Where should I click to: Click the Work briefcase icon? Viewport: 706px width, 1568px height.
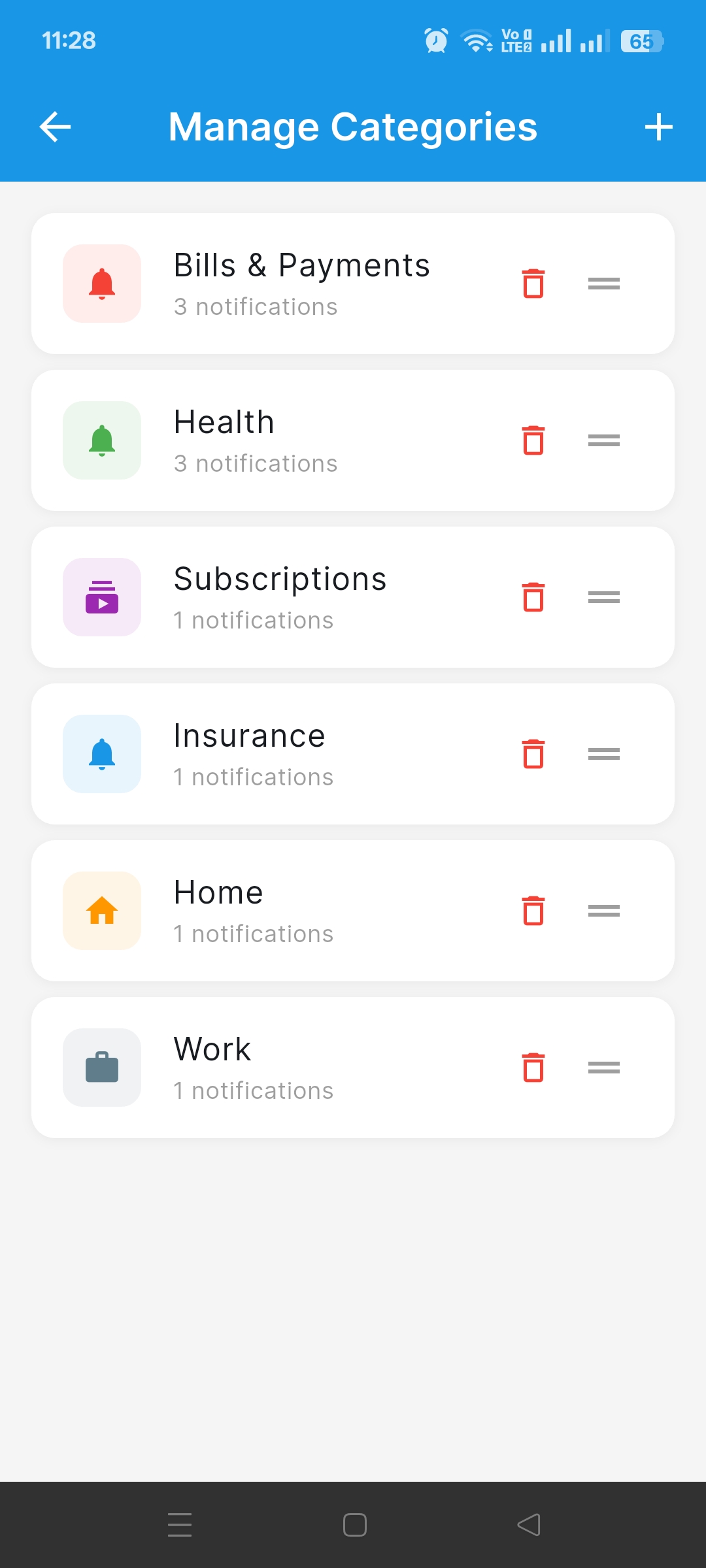pyautogui.click(x=101, y=1068)
